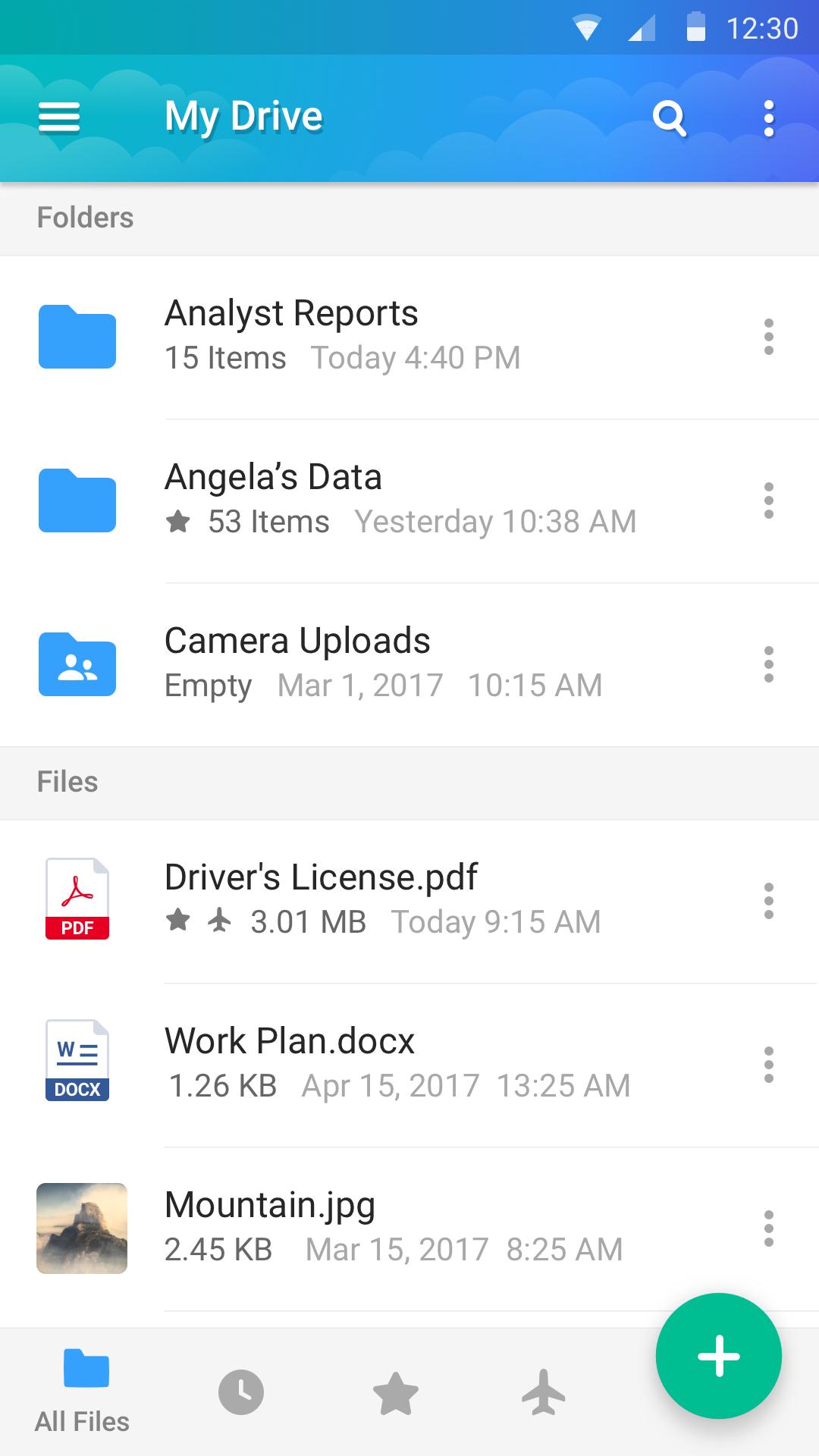
Task: Open Mountain.jpg
Action: pos(409,1228)
